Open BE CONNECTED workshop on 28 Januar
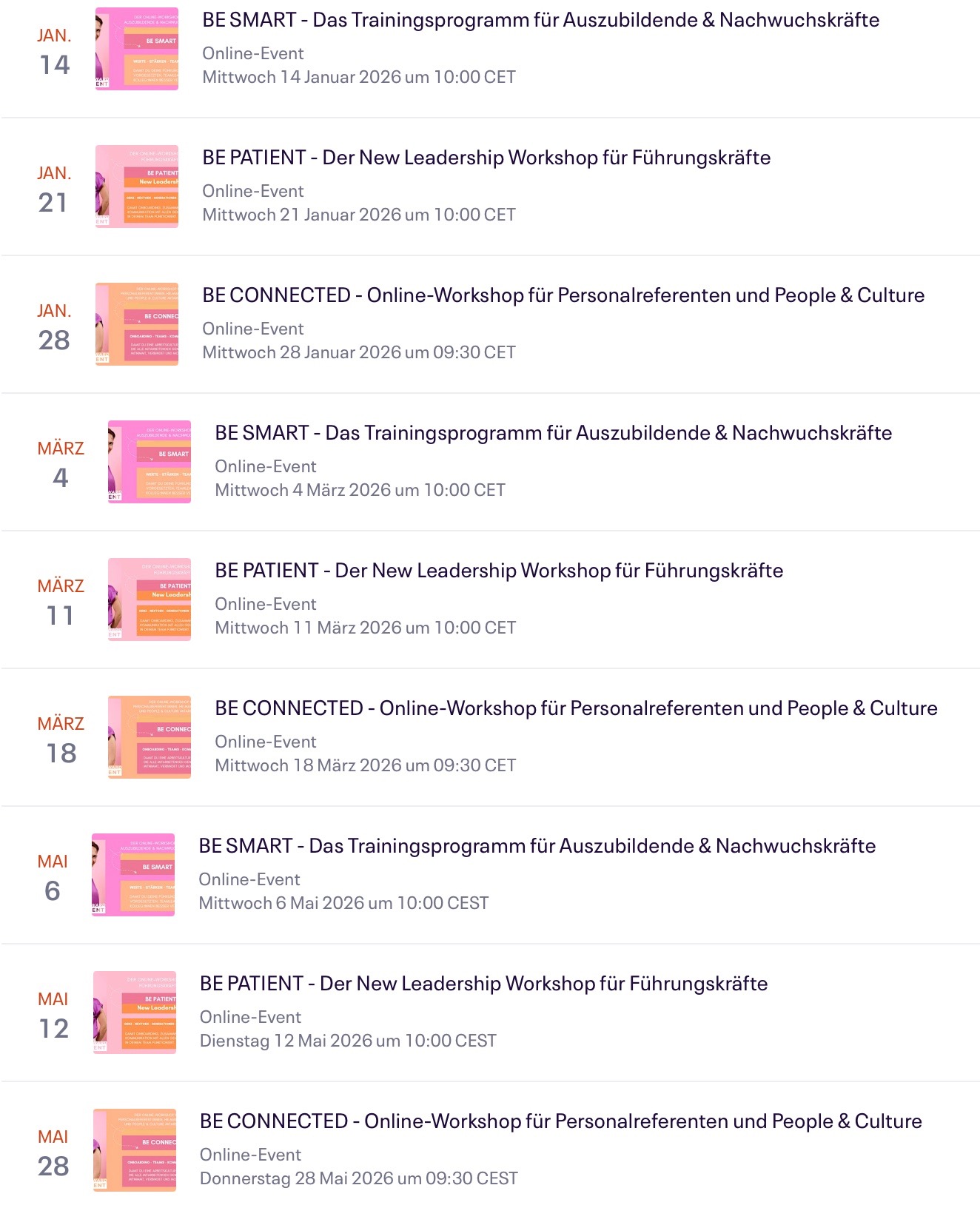The width and height of the screenshot is (980, 1205). tap(563, 295)
